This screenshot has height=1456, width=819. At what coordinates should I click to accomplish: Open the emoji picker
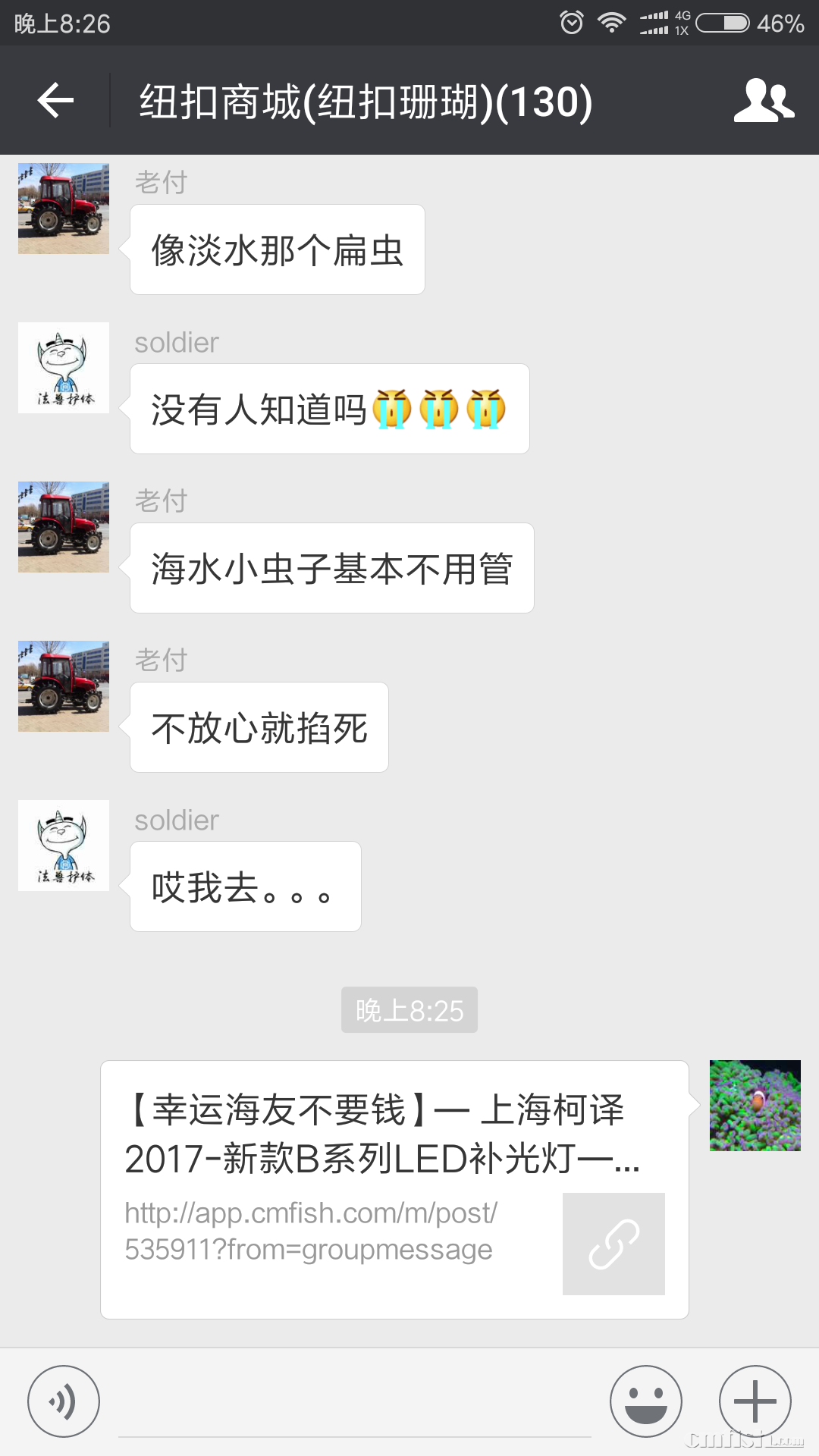[646, 1401]
